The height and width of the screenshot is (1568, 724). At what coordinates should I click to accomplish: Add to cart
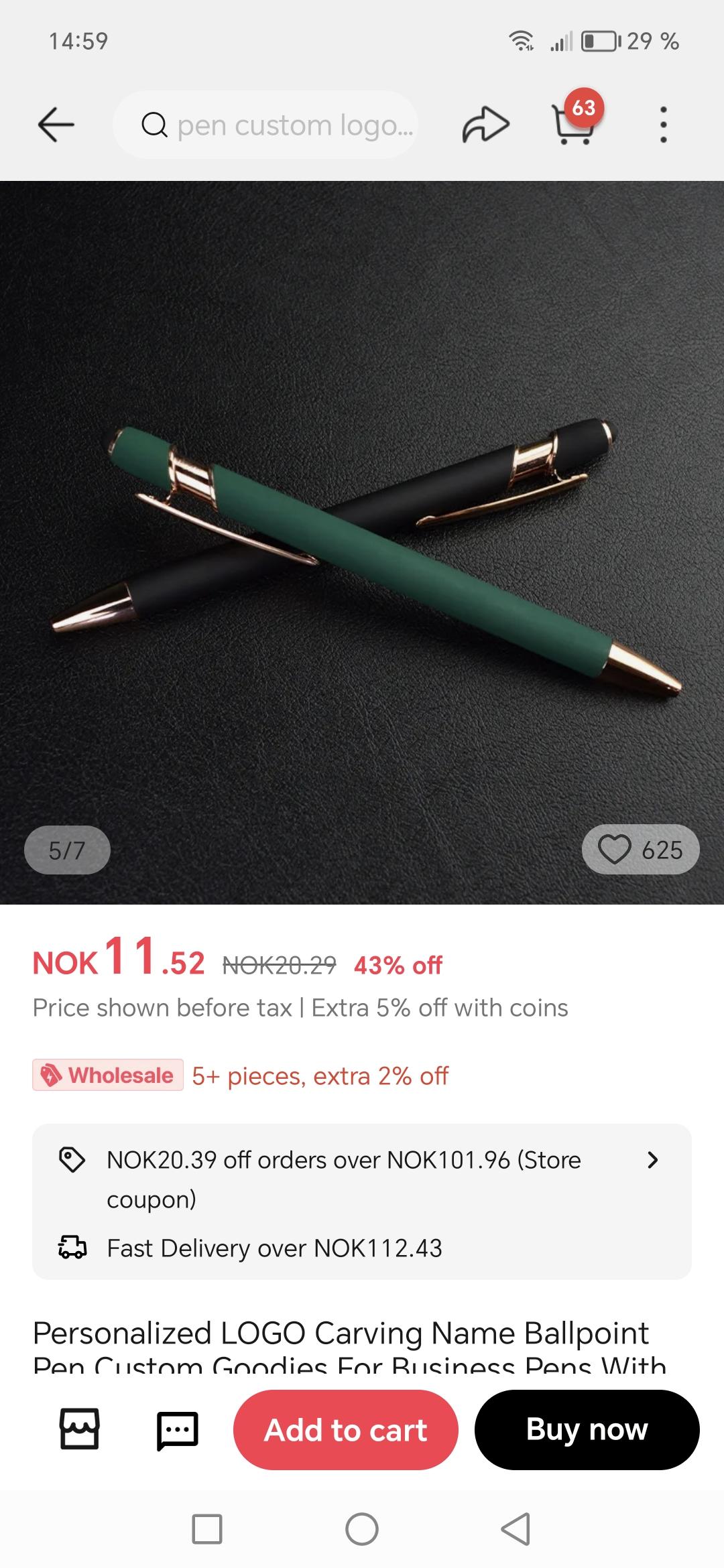coord(346,1430)
